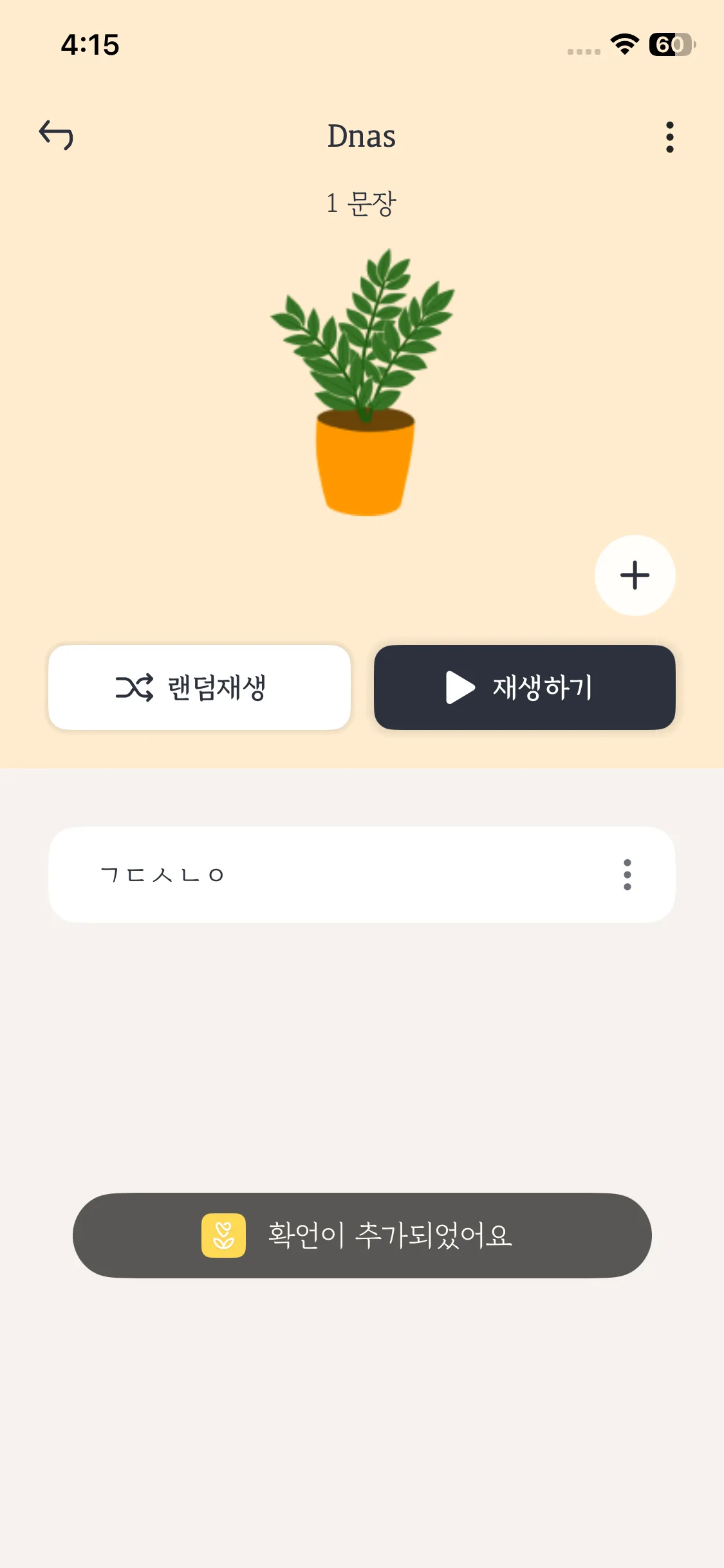The image size is (724, 1568).
Task: Open the Dnas overflow menu
Action: click(669, 136)
